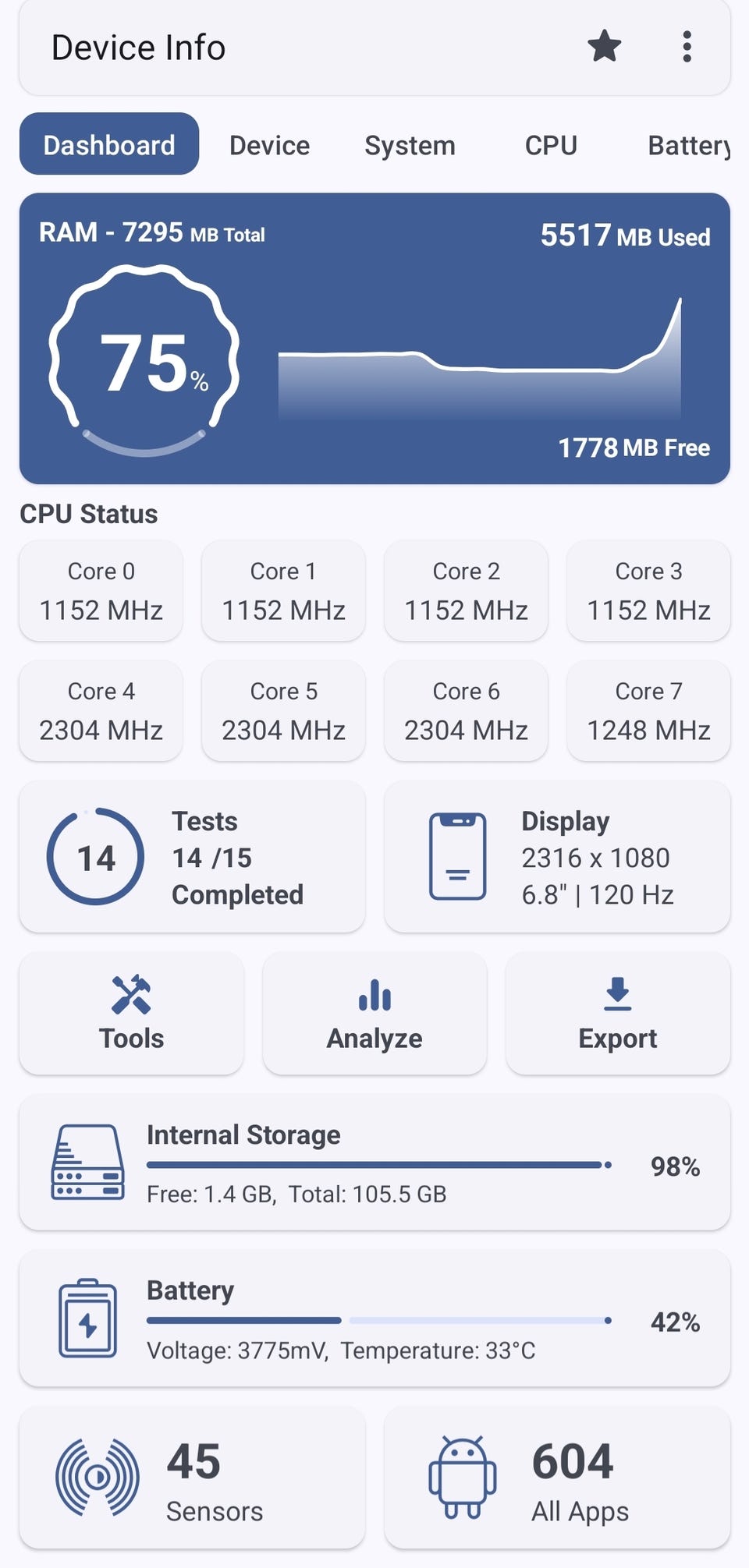The height and width of the screenshot is (1568, 749).
Task: Switch to the System tab
Action: (x=410, y=145)
